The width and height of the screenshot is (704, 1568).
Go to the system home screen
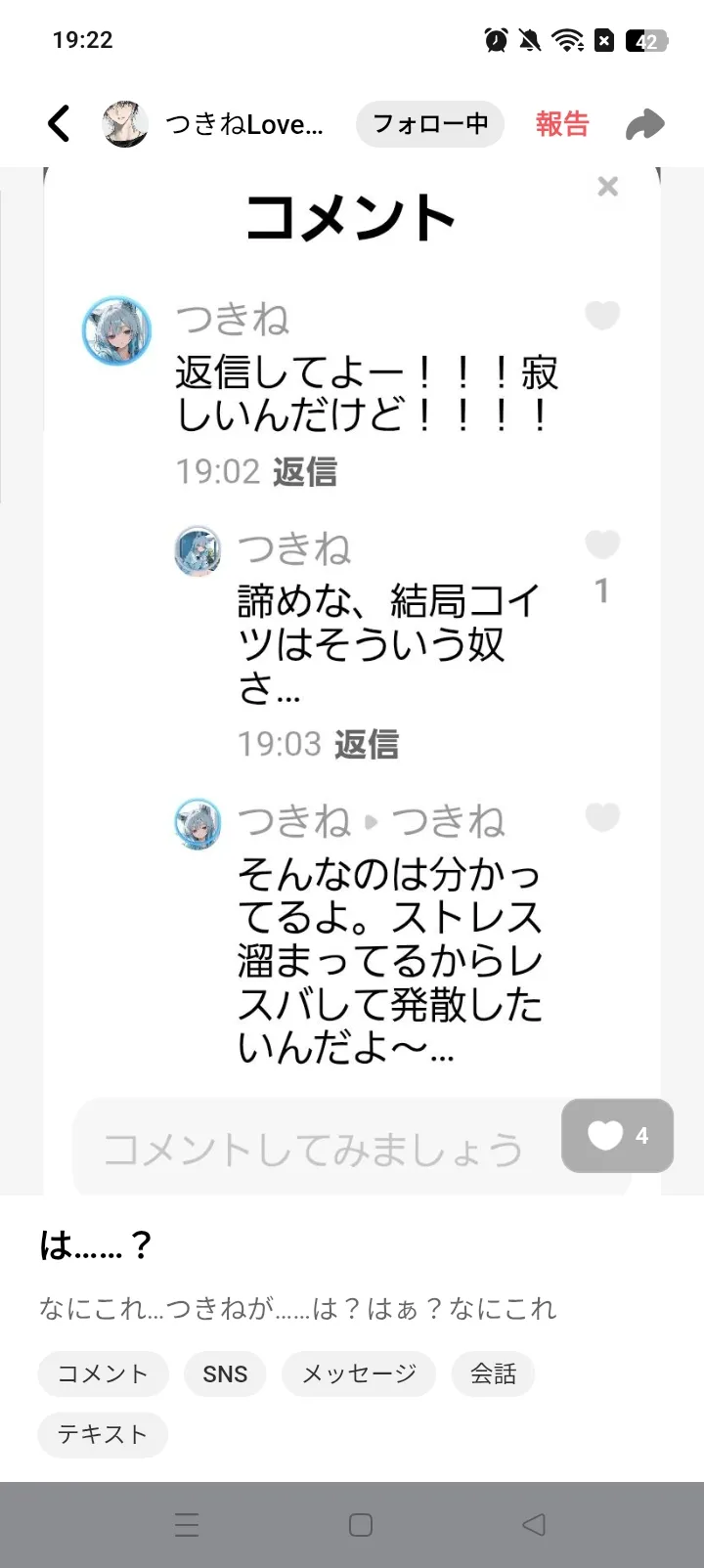(x=361, y=1525)
